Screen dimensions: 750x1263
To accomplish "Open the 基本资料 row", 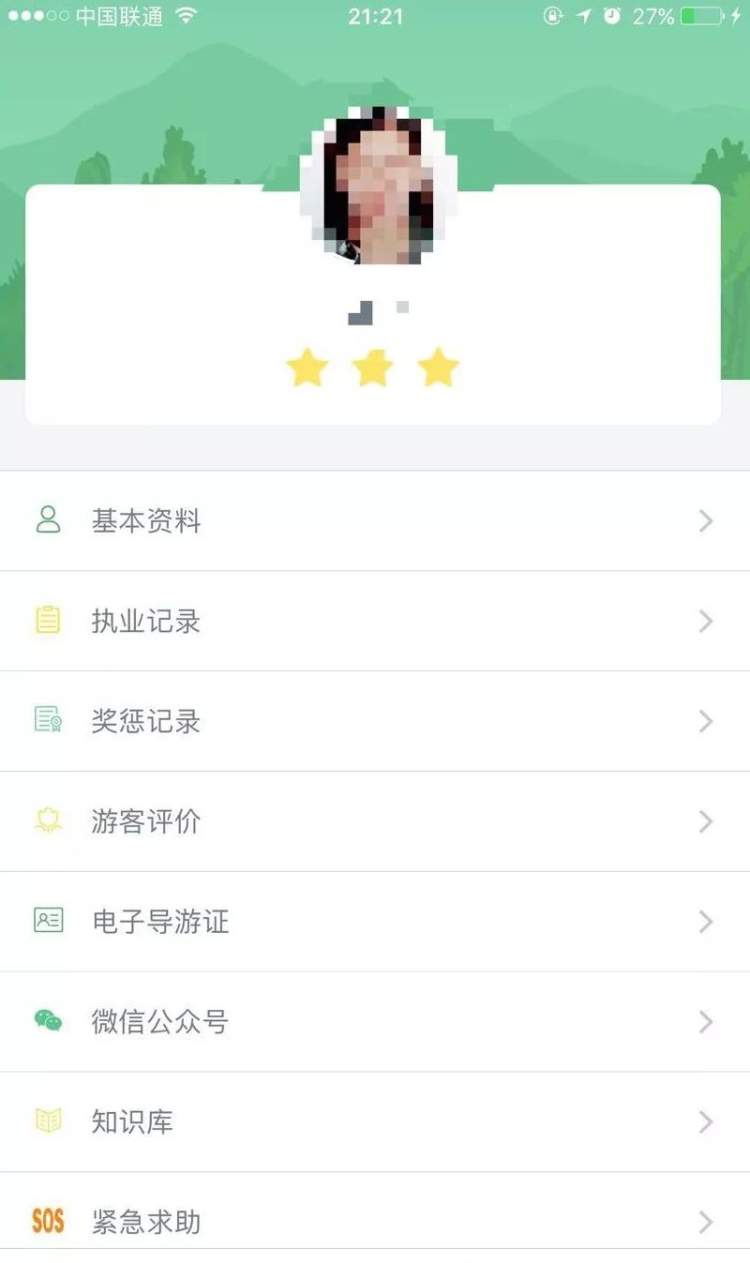I will (374, 521).
